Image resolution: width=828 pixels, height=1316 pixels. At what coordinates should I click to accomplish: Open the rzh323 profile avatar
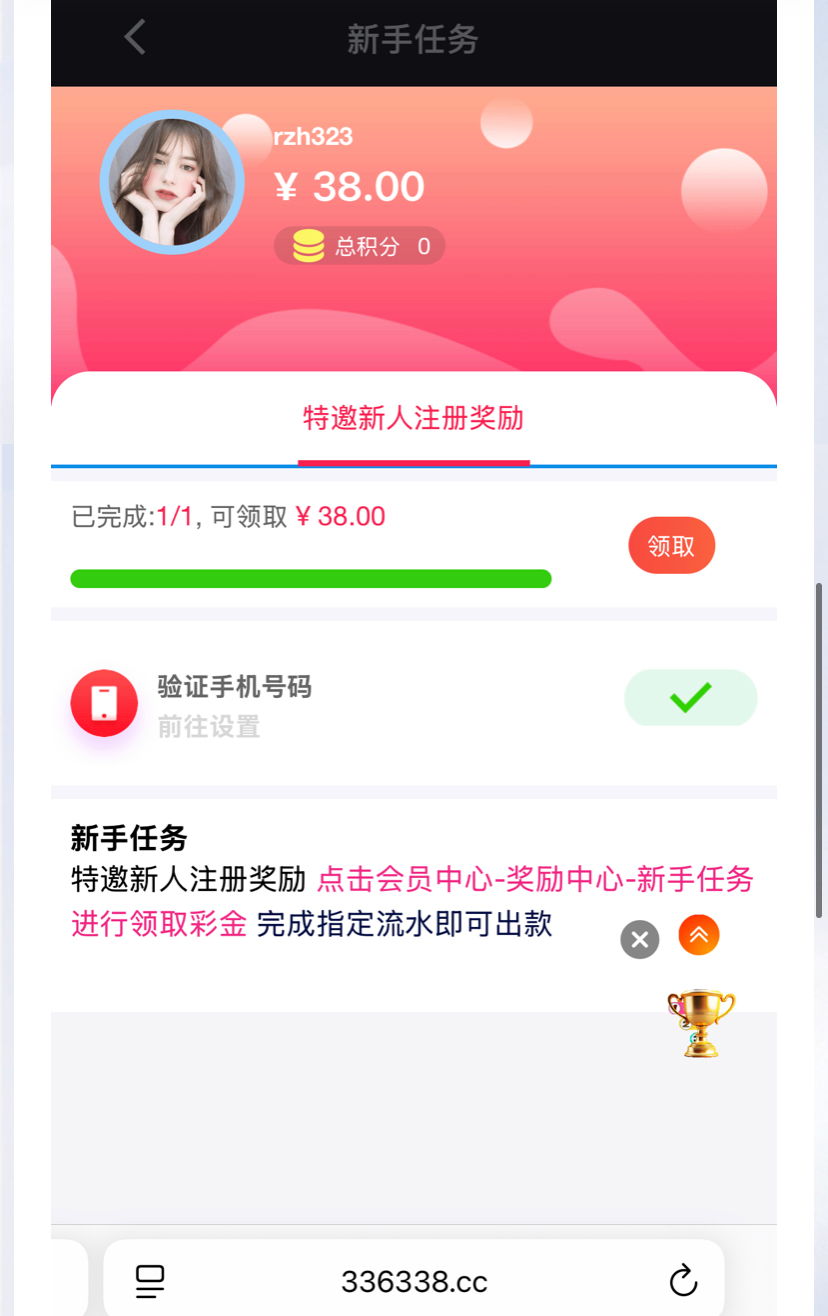[x=172, y=182]
